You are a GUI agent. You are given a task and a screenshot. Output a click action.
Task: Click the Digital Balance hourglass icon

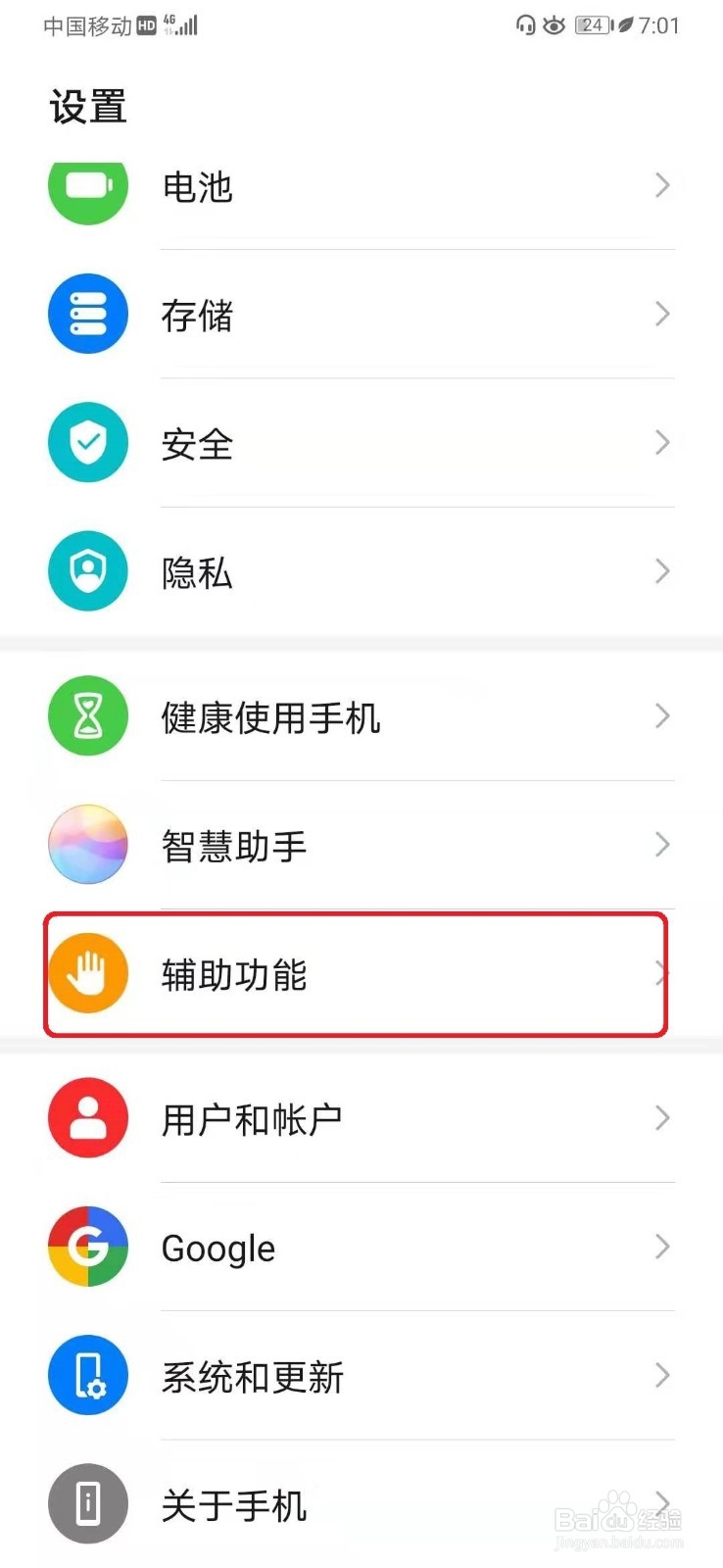(87, 716)
